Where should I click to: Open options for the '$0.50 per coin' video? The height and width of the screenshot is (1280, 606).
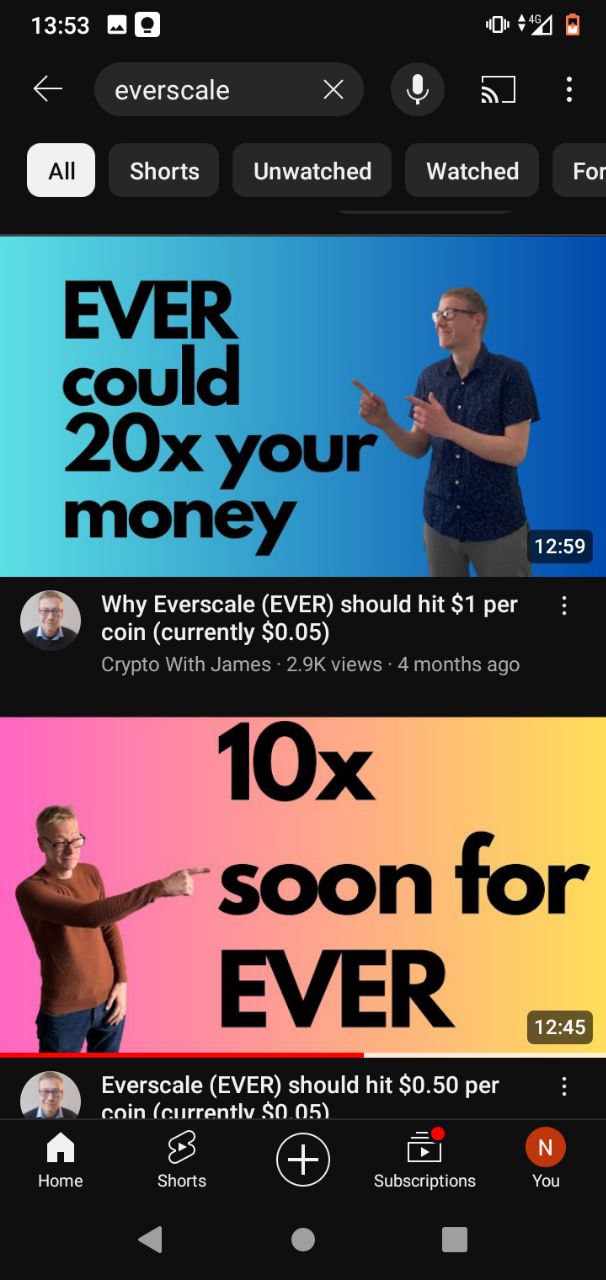(x=564, y=1087)
